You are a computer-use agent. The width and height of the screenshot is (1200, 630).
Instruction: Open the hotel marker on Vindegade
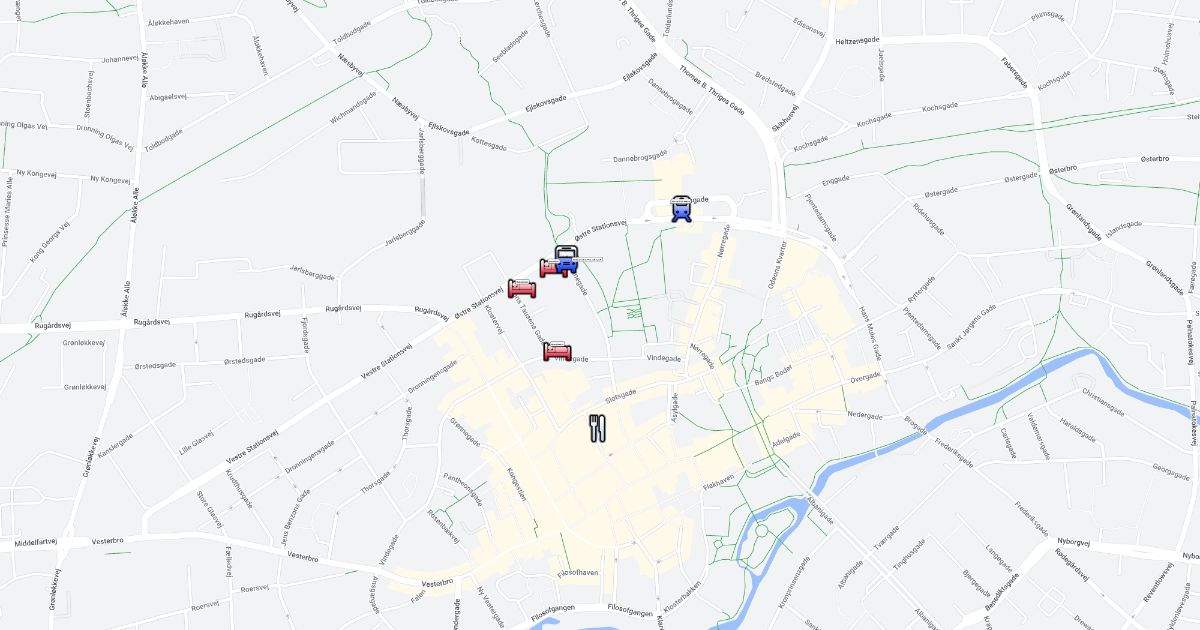(x=558, y=351)
